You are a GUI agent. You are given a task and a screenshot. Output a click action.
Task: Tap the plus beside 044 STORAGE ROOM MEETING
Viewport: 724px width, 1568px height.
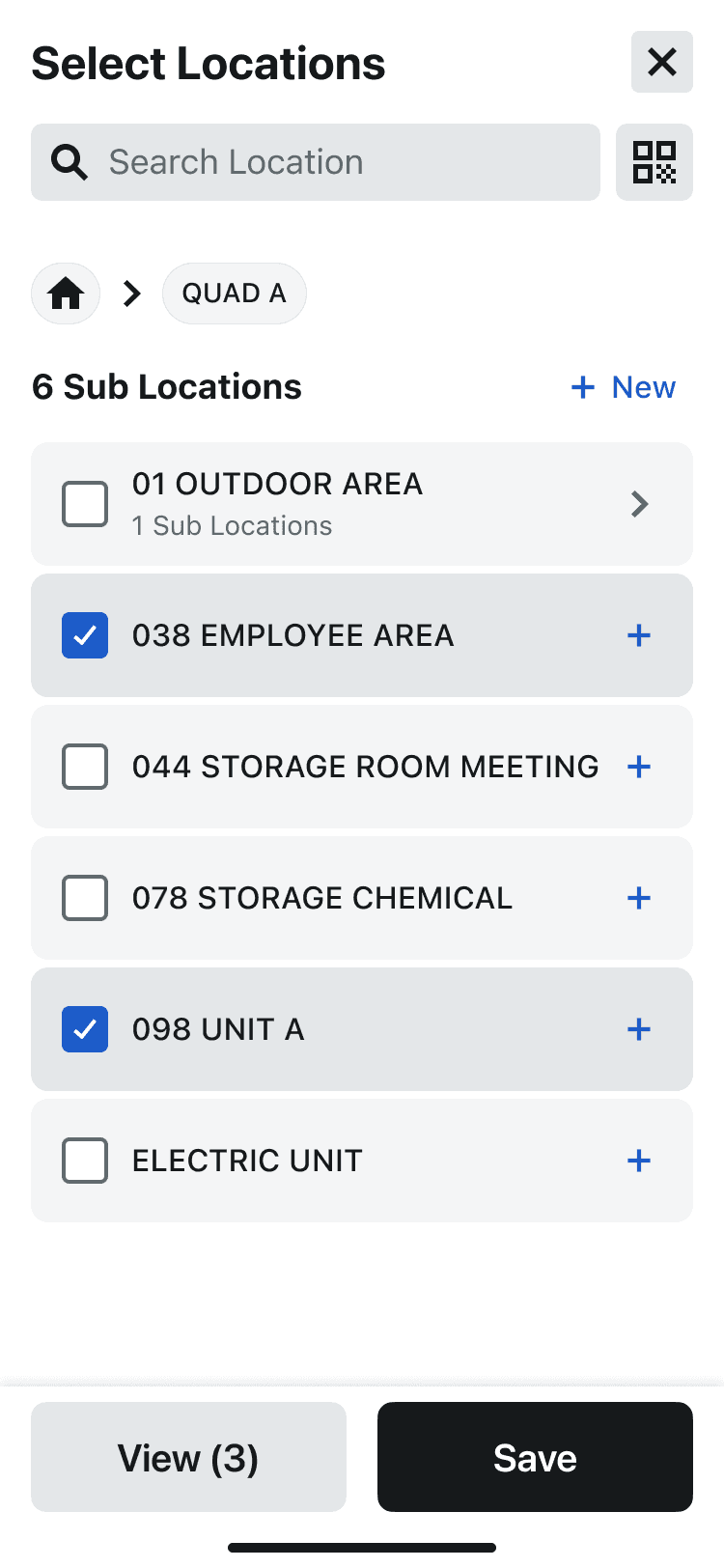639,767
